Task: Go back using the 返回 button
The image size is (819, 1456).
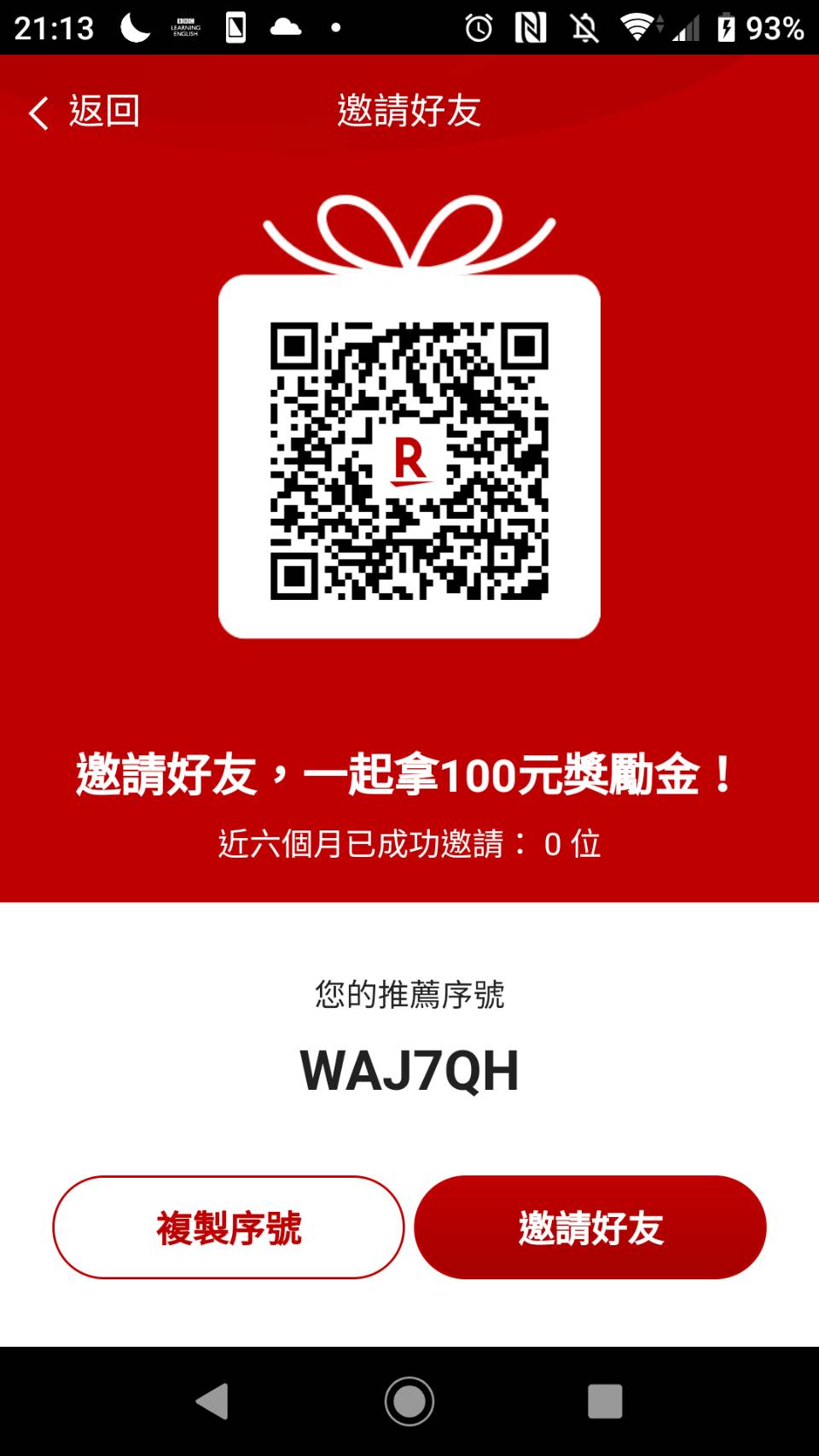Action: [84, 112]
